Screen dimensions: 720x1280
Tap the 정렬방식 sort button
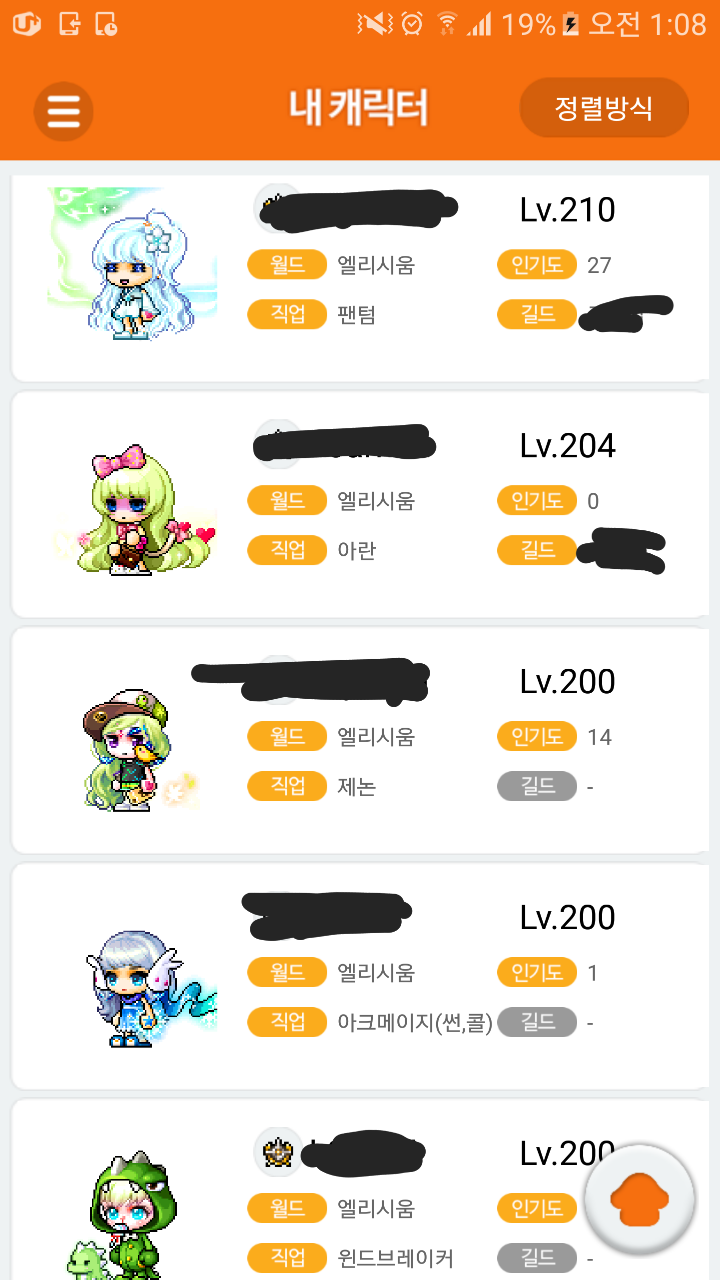tap(604, 108)
